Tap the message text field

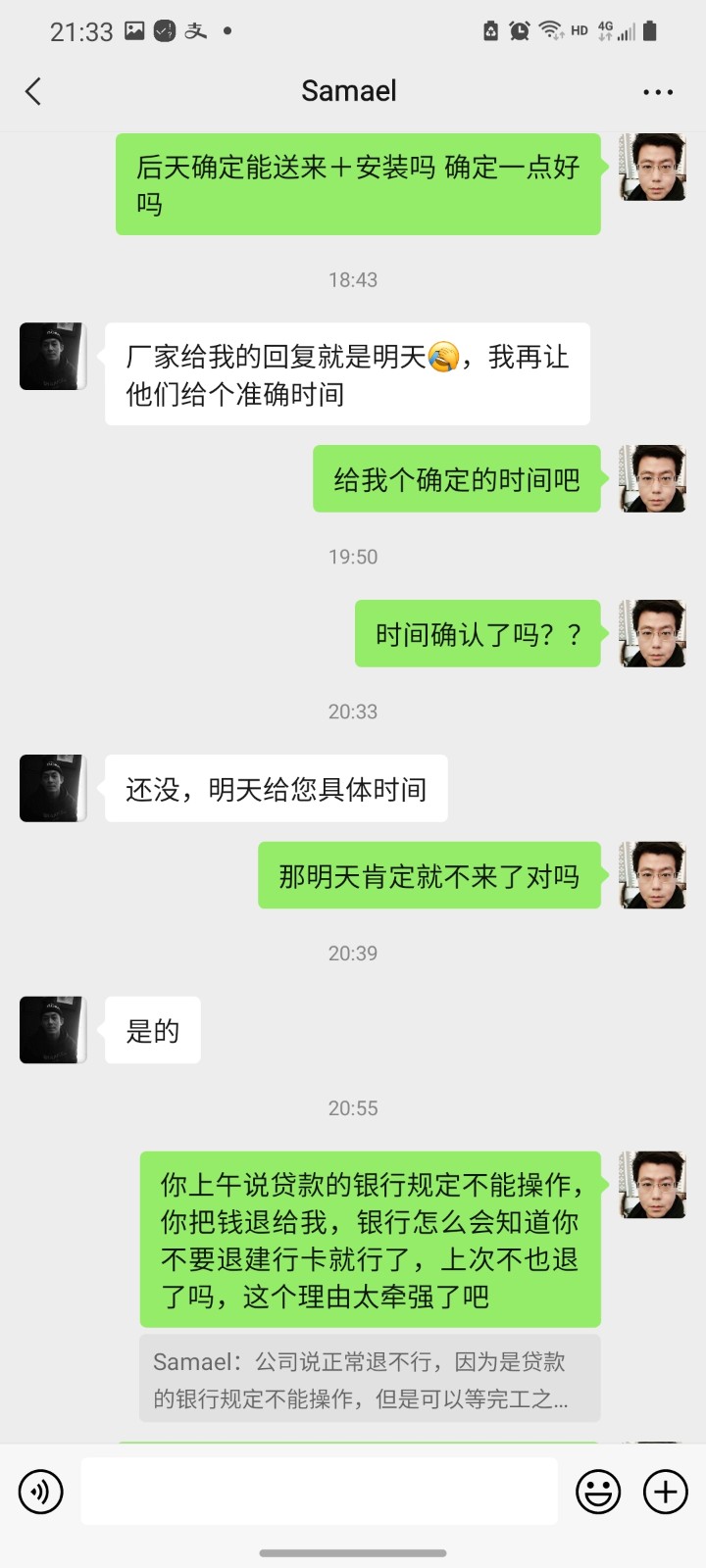coord(319,1491)
